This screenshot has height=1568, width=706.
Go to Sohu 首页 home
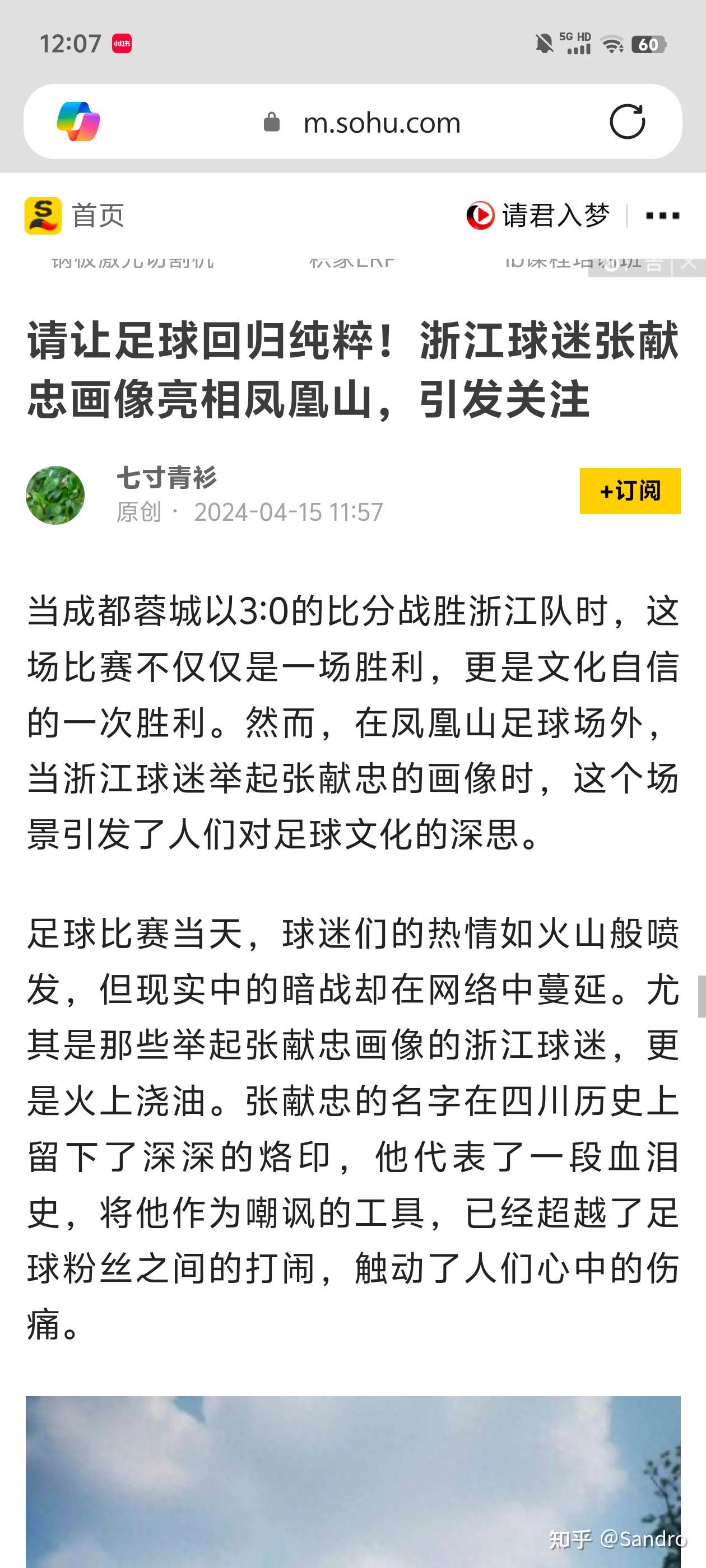76,216
